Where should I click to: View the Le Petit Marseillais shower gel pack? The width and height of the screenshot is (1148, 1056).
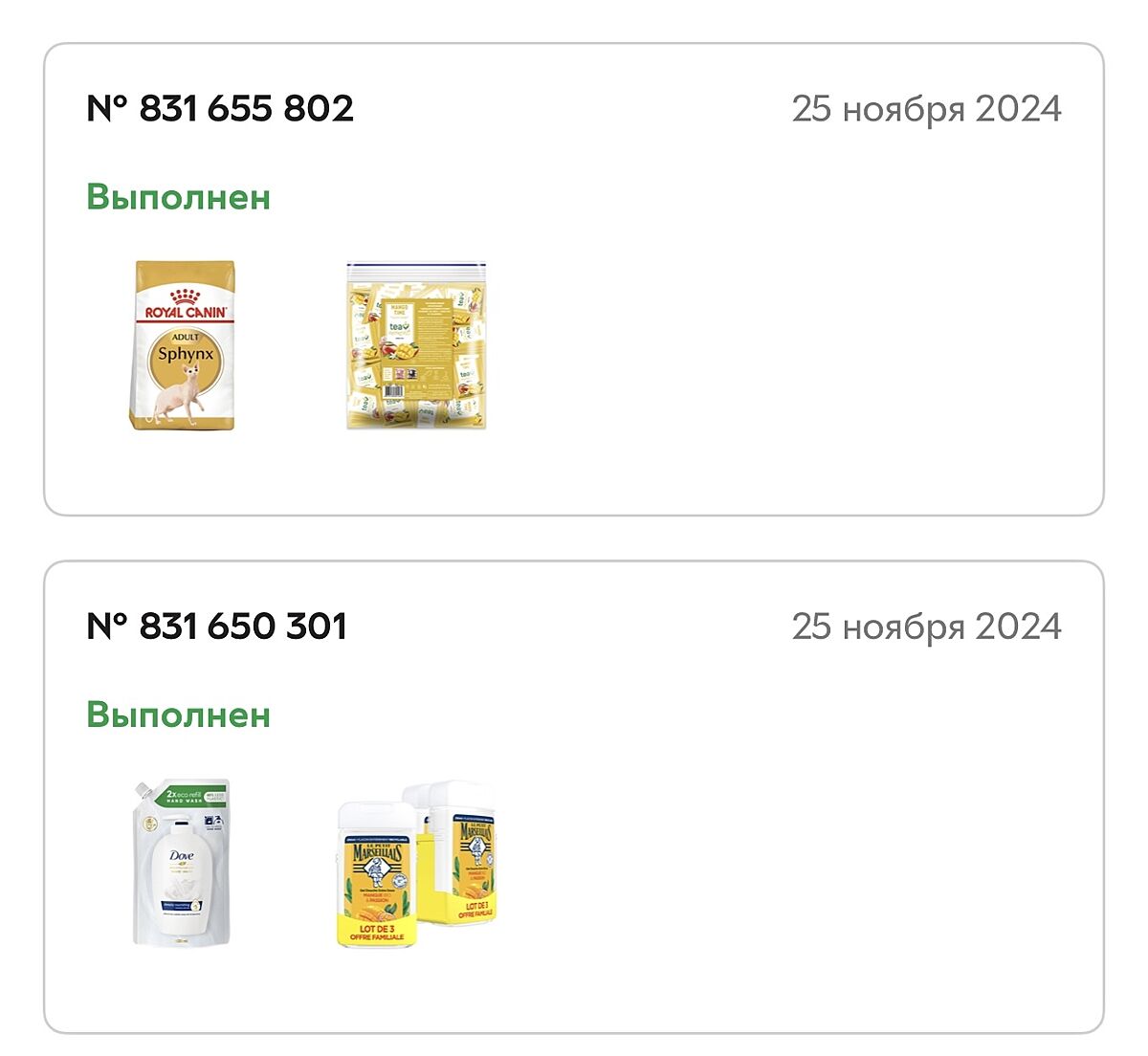coord(417,865)
